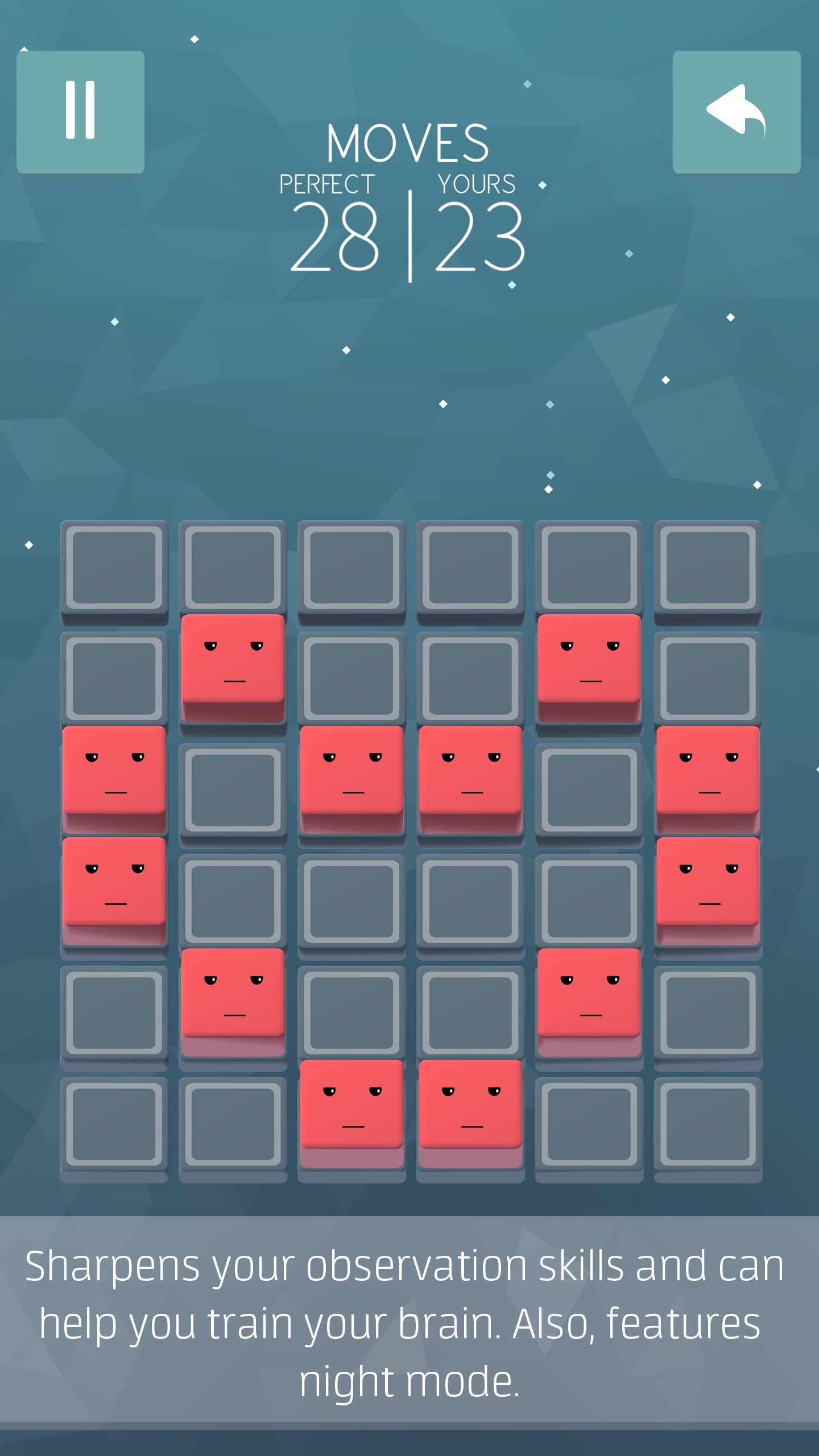The width and height of the screenshot is (819, 1456).
Task: Flip the red block in the bottom row, third column
Action: click(x=352, y=1106)
